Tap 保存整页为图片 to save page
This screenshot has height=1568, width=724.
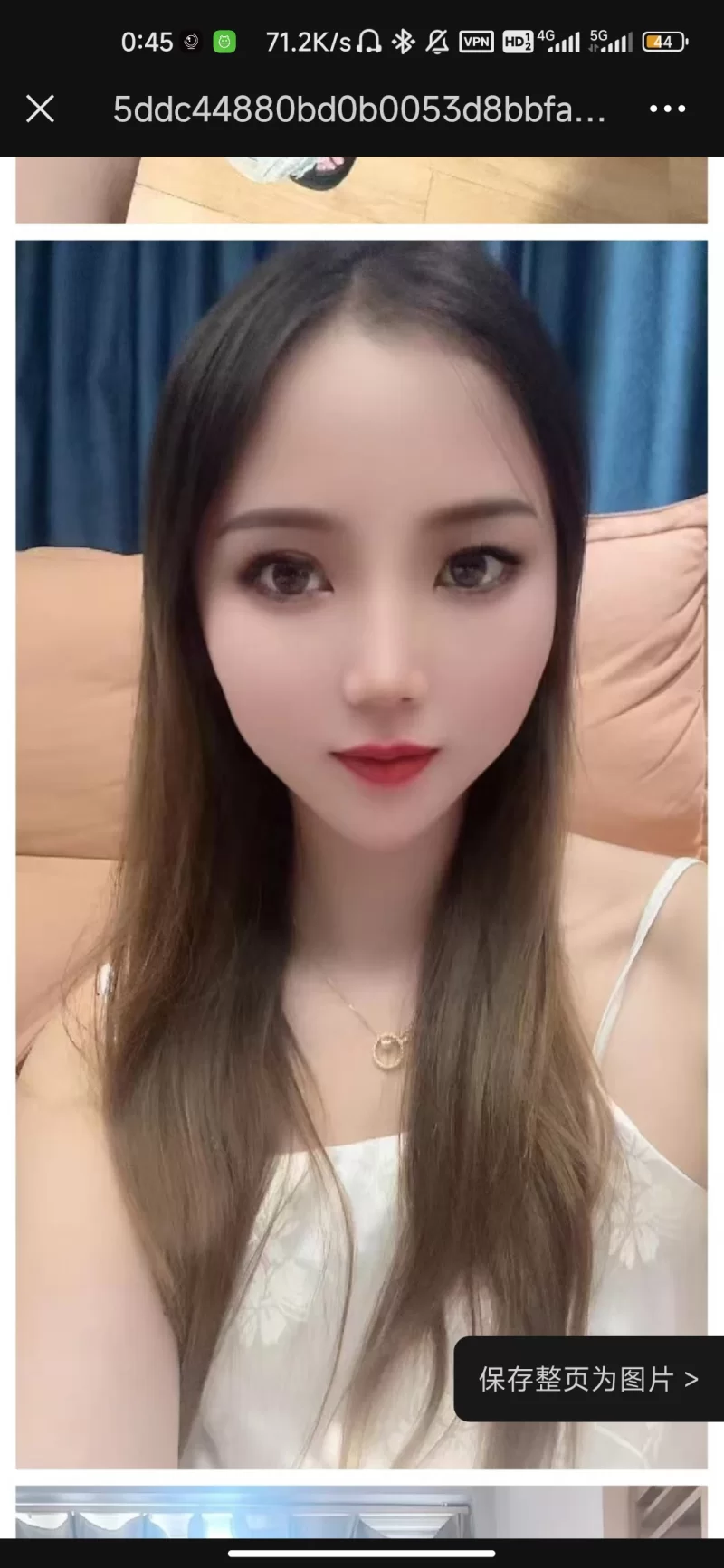click(588, 1378)
